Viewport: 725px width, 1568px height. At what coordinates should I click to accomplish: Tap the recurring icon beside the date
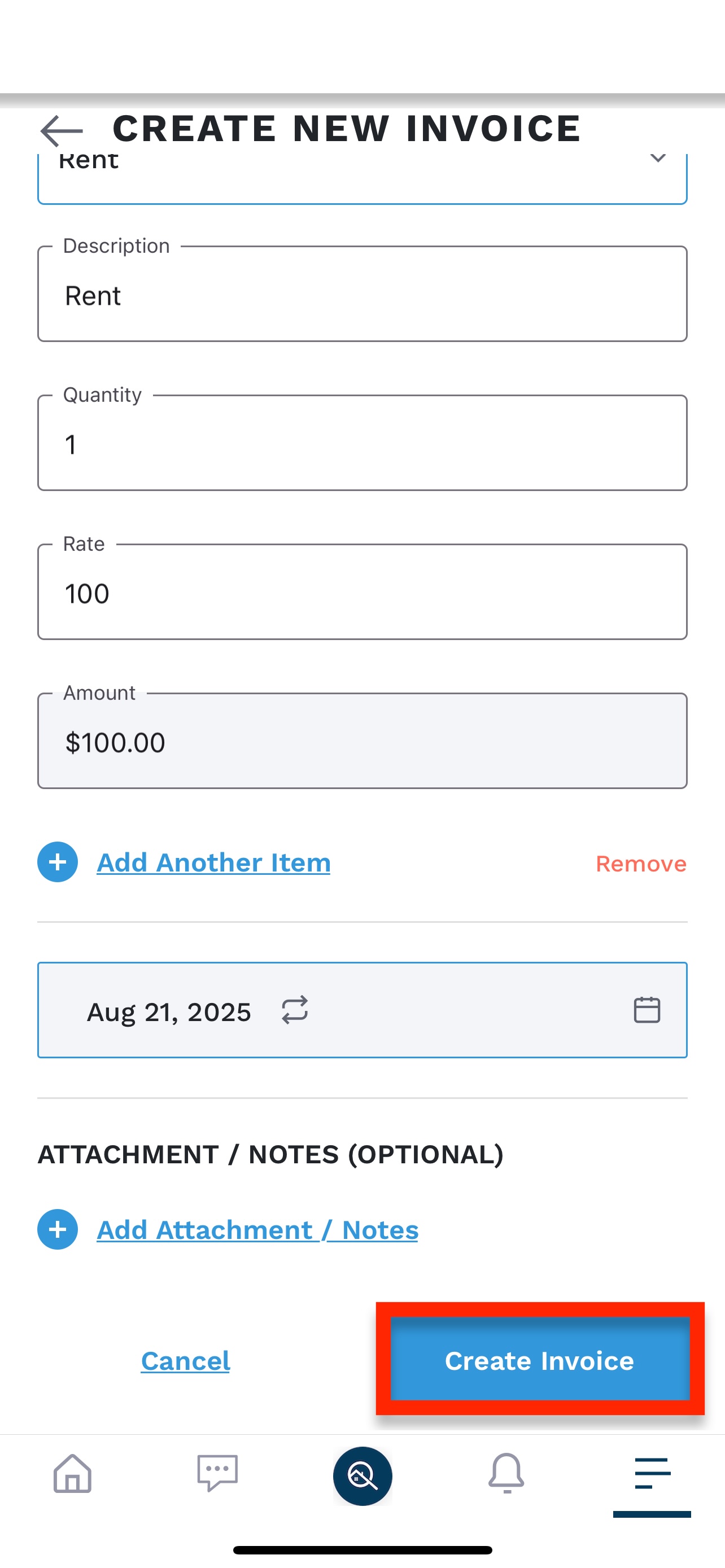tap(295, 1010)
